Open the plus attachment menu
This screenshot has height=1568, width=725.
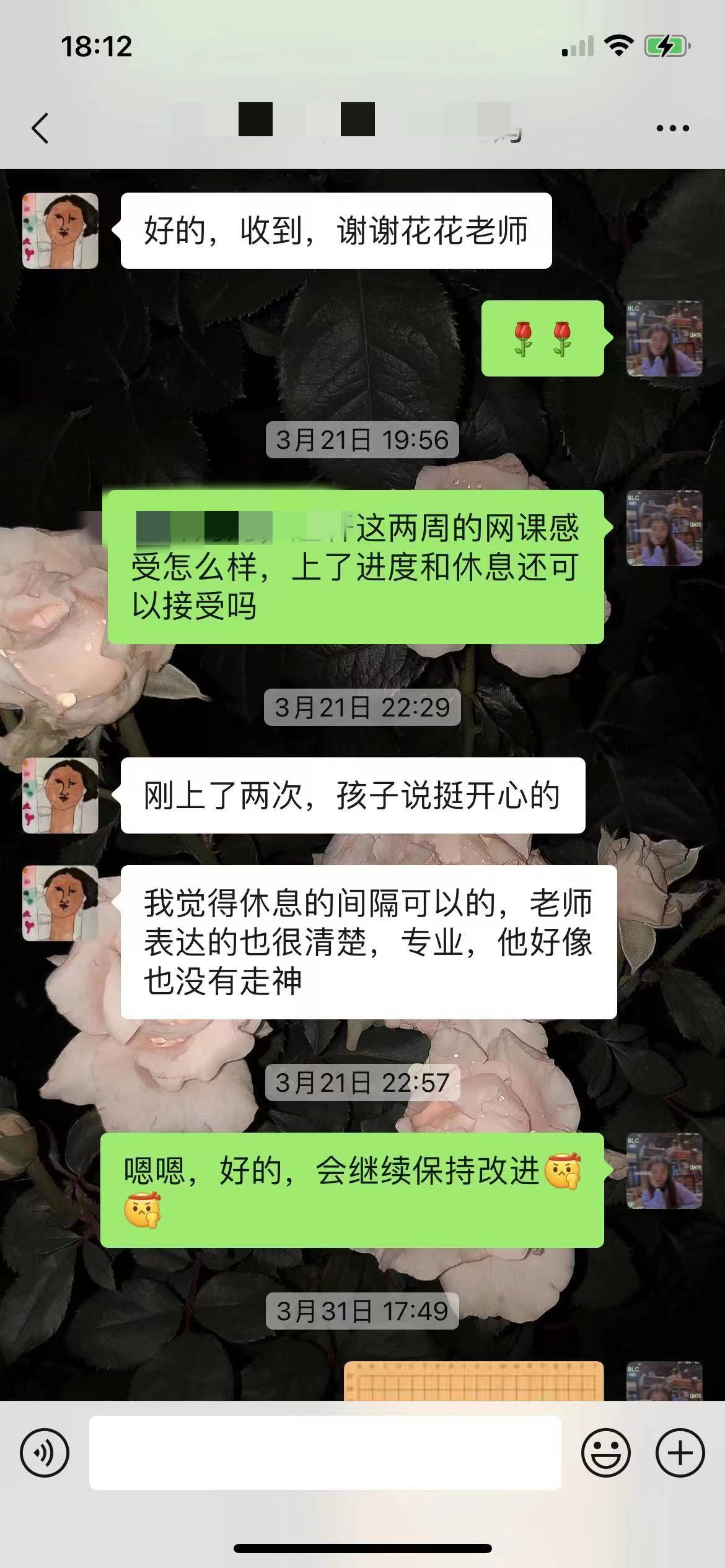pyautogui.click(x=680, y=1453)
